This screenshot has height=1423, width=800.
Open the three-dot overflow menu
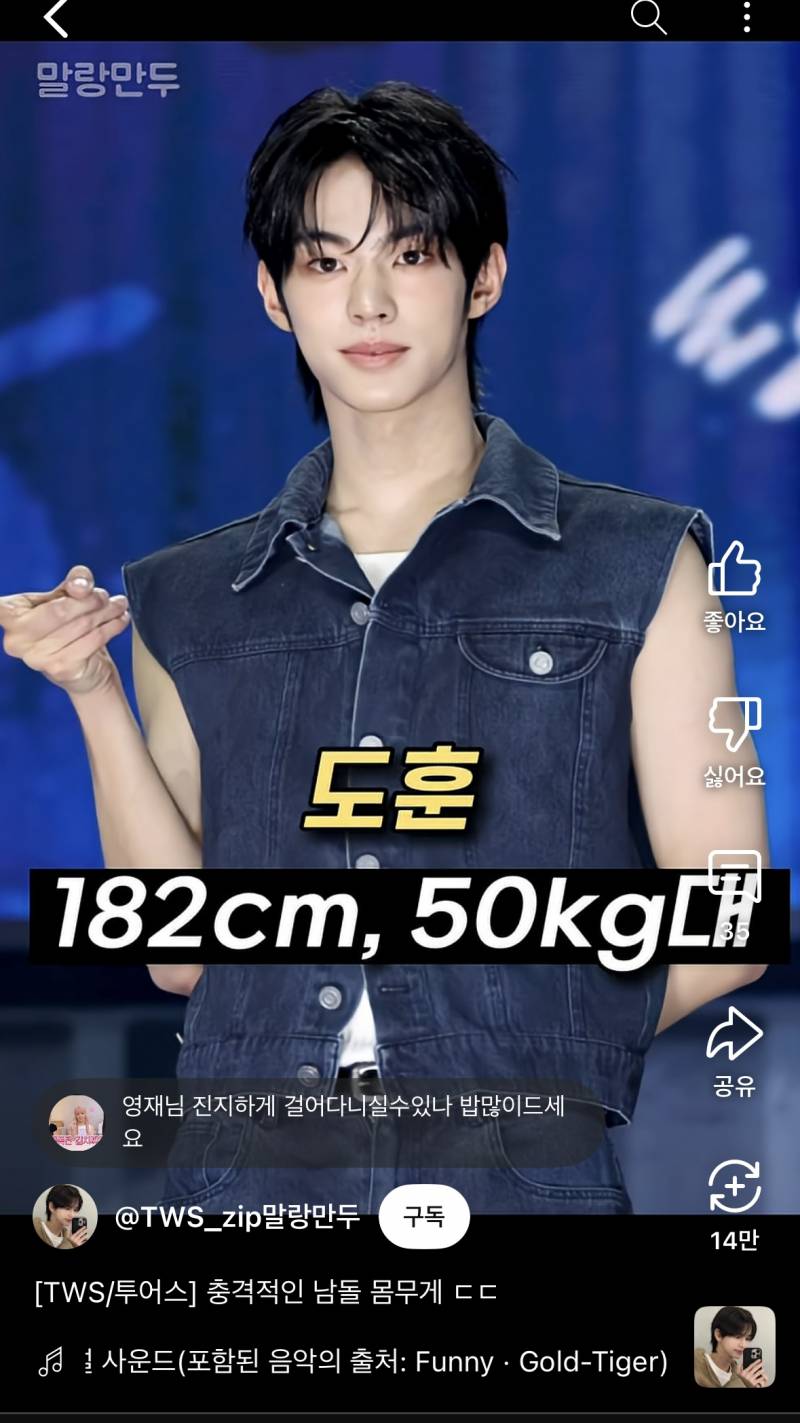pyautogui.click(x=746, y=17)
